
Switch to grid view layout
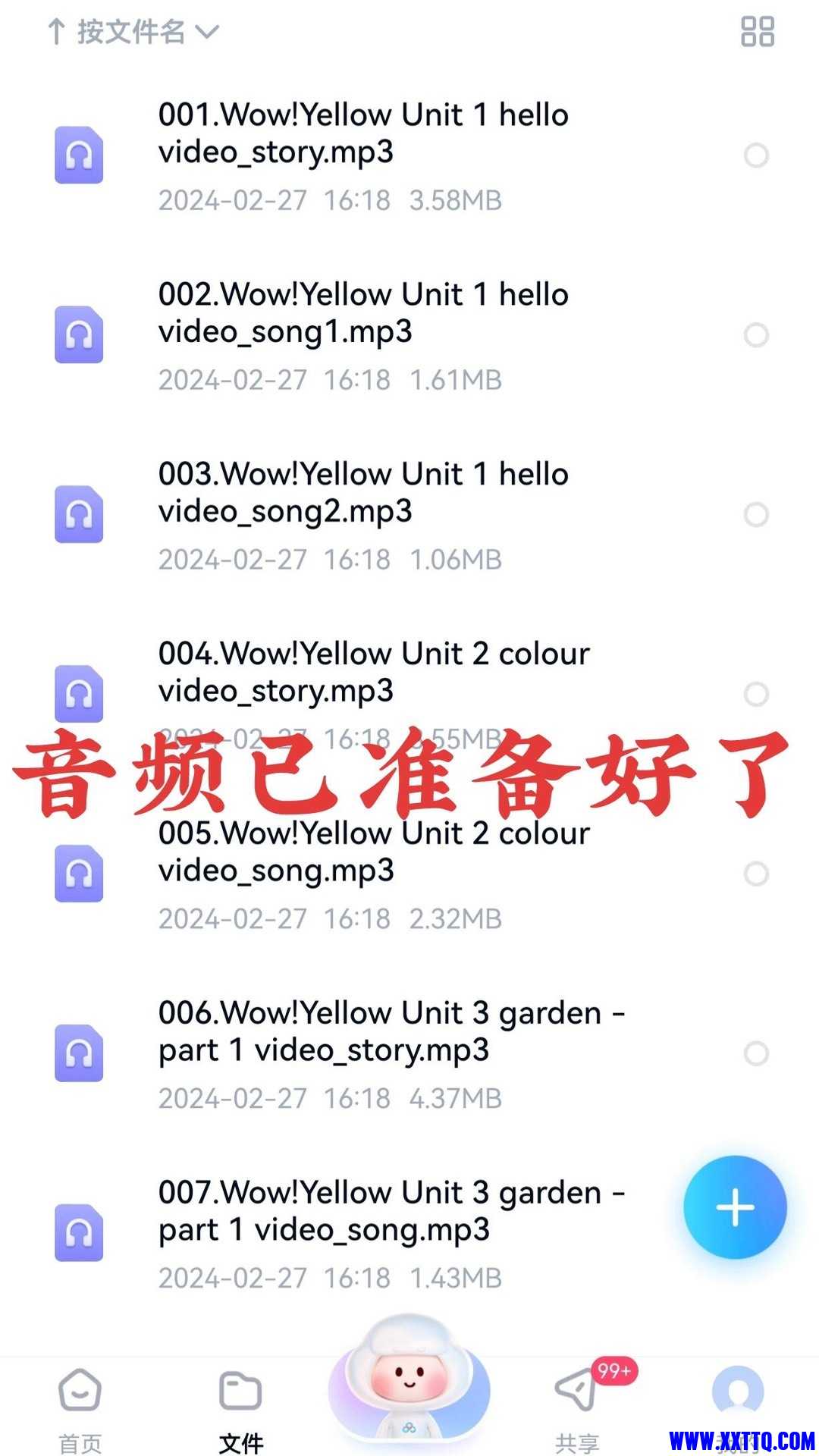coord(757,32)
